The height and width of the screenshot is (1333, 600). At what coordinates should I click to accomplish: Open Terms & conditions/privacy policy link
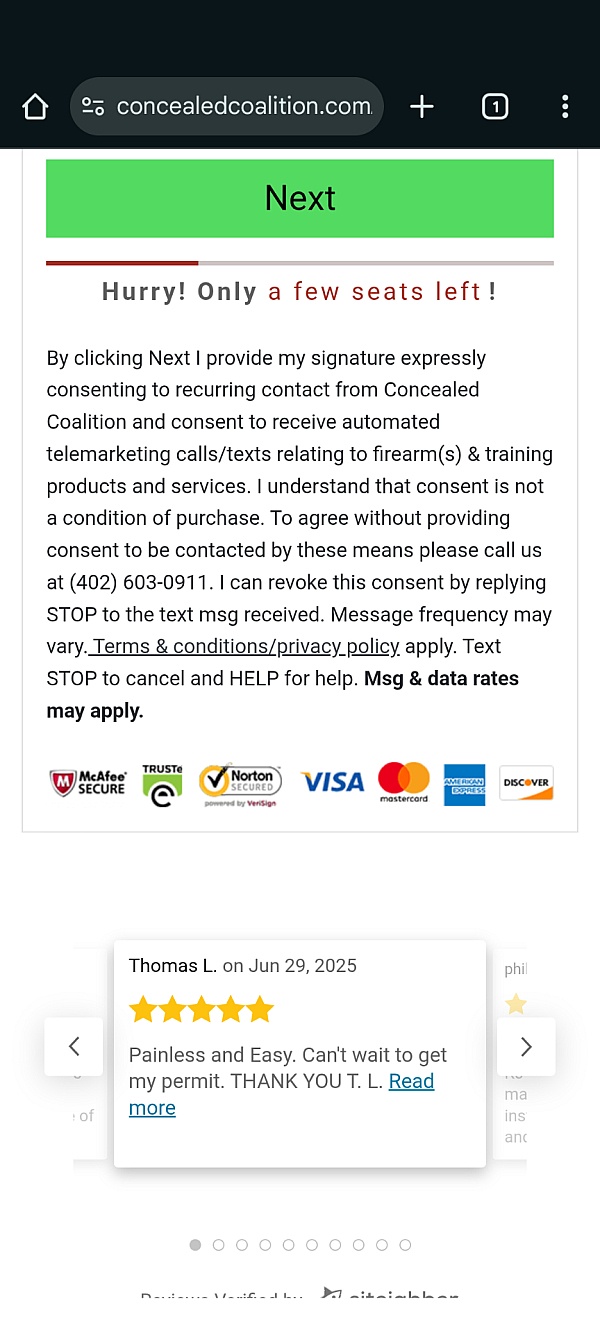245,646
